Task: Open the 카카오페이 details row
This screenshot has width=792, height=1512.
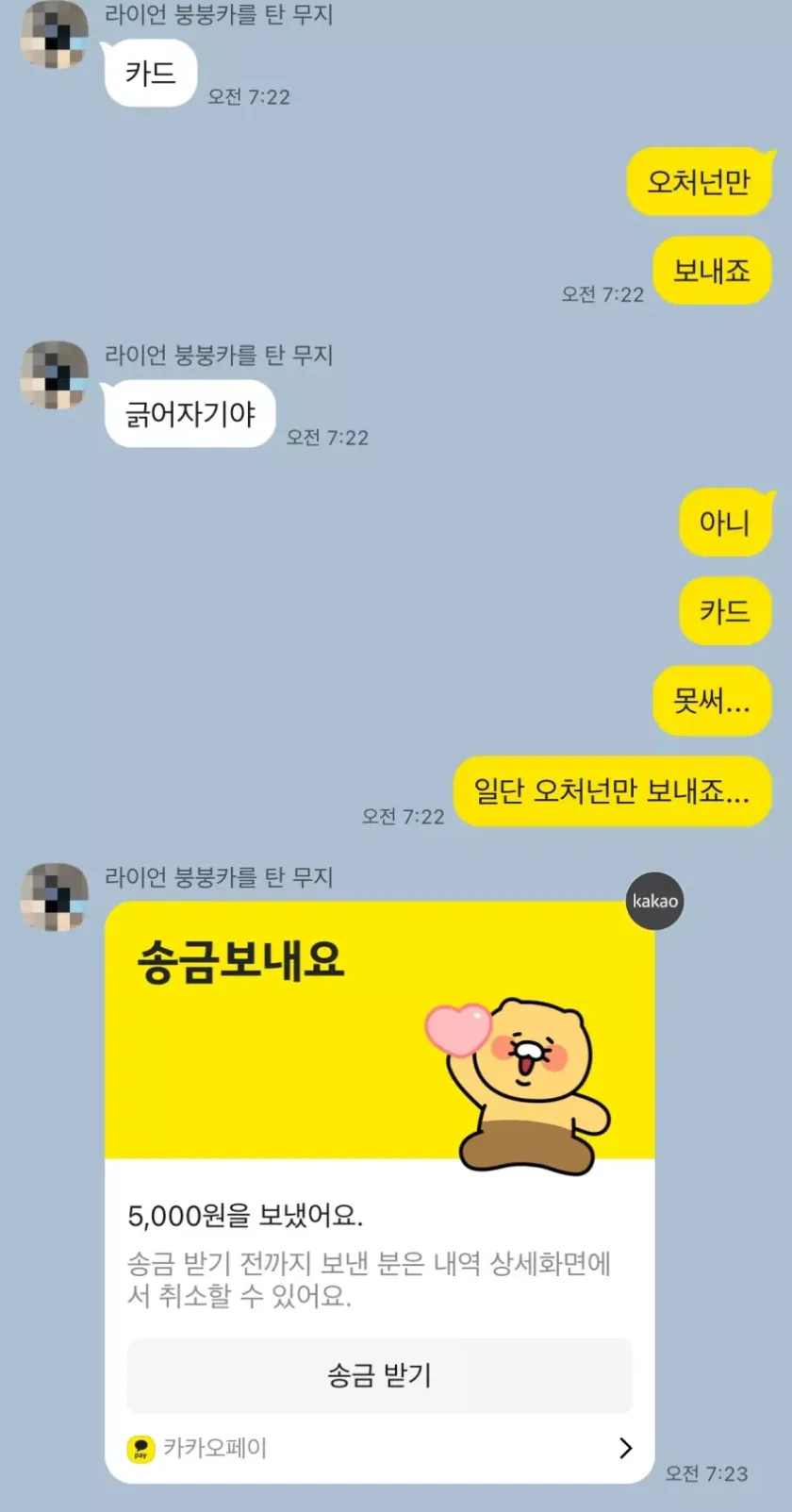Action: coord(379,1448)
